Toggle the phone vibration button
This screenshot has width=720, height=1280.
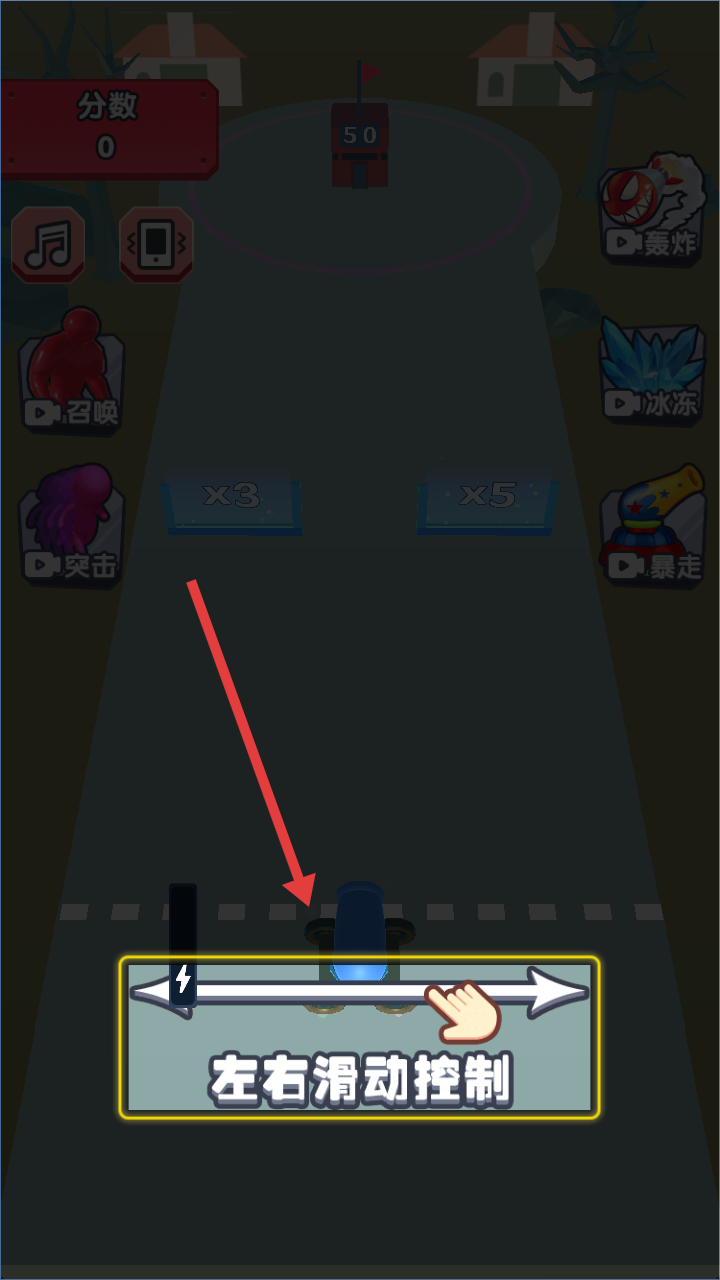click(156, 243)
